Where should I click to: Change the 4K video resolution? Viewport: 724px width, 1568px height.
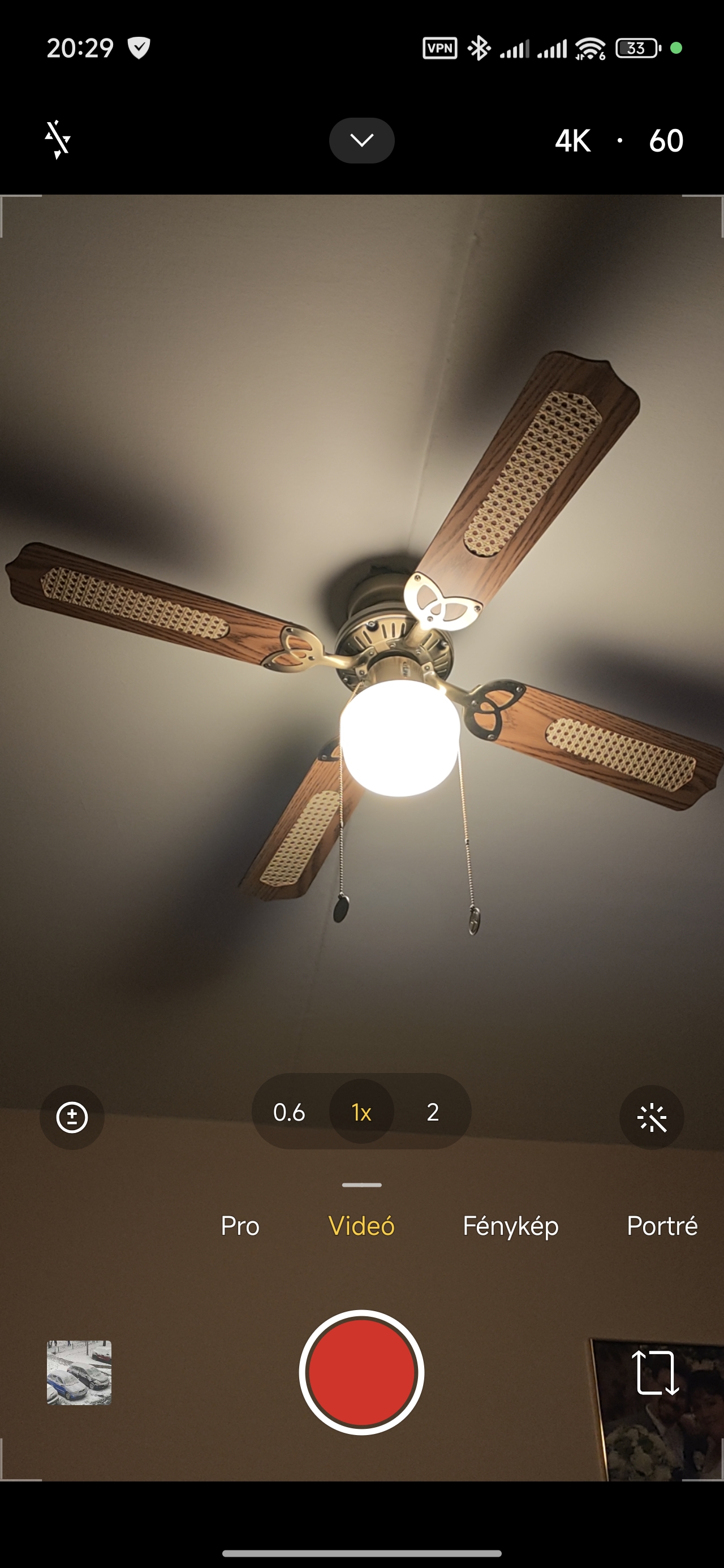[572, 141]
